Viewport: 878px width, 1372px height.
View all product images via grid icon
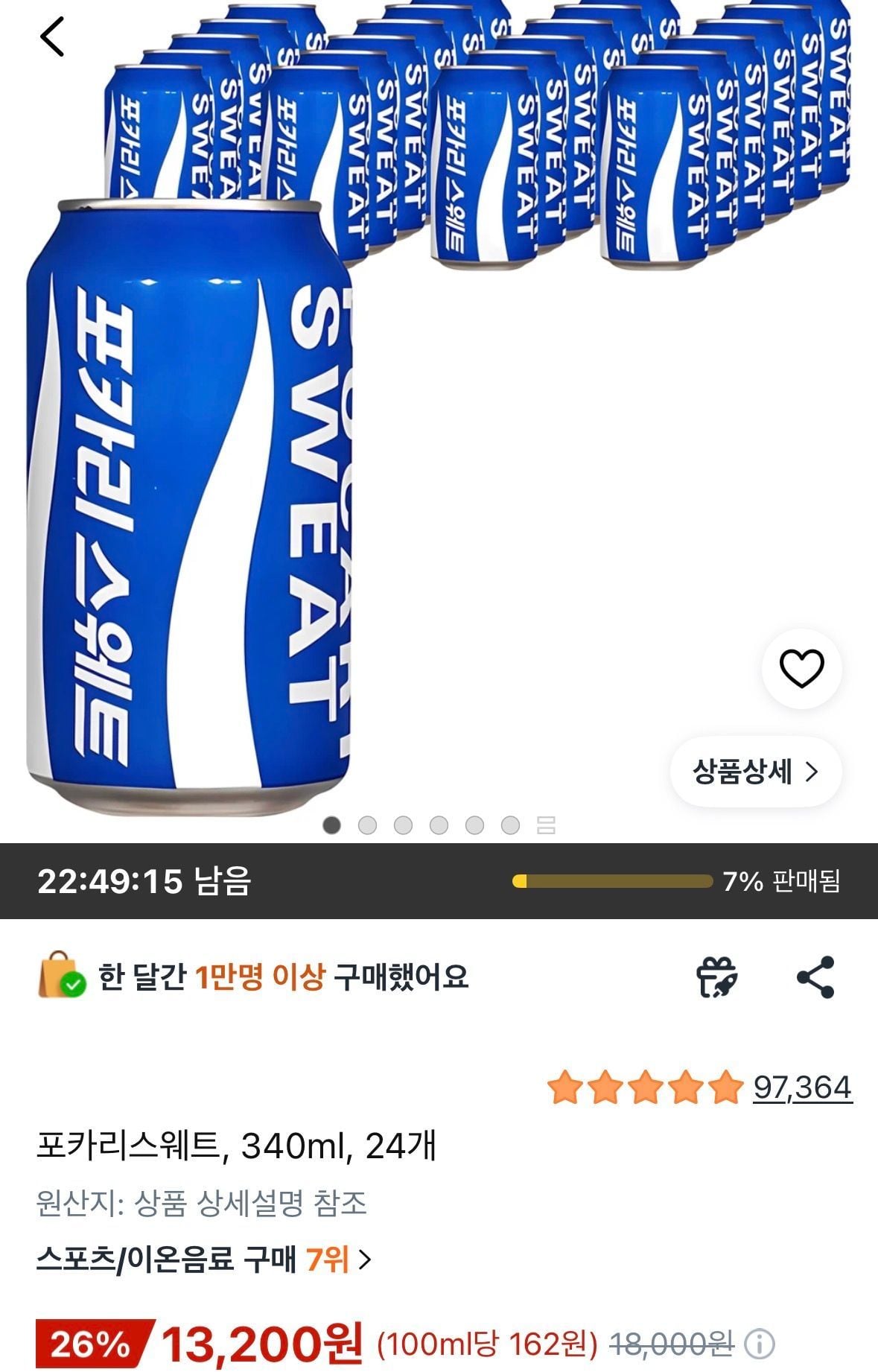tap(546, 825)
